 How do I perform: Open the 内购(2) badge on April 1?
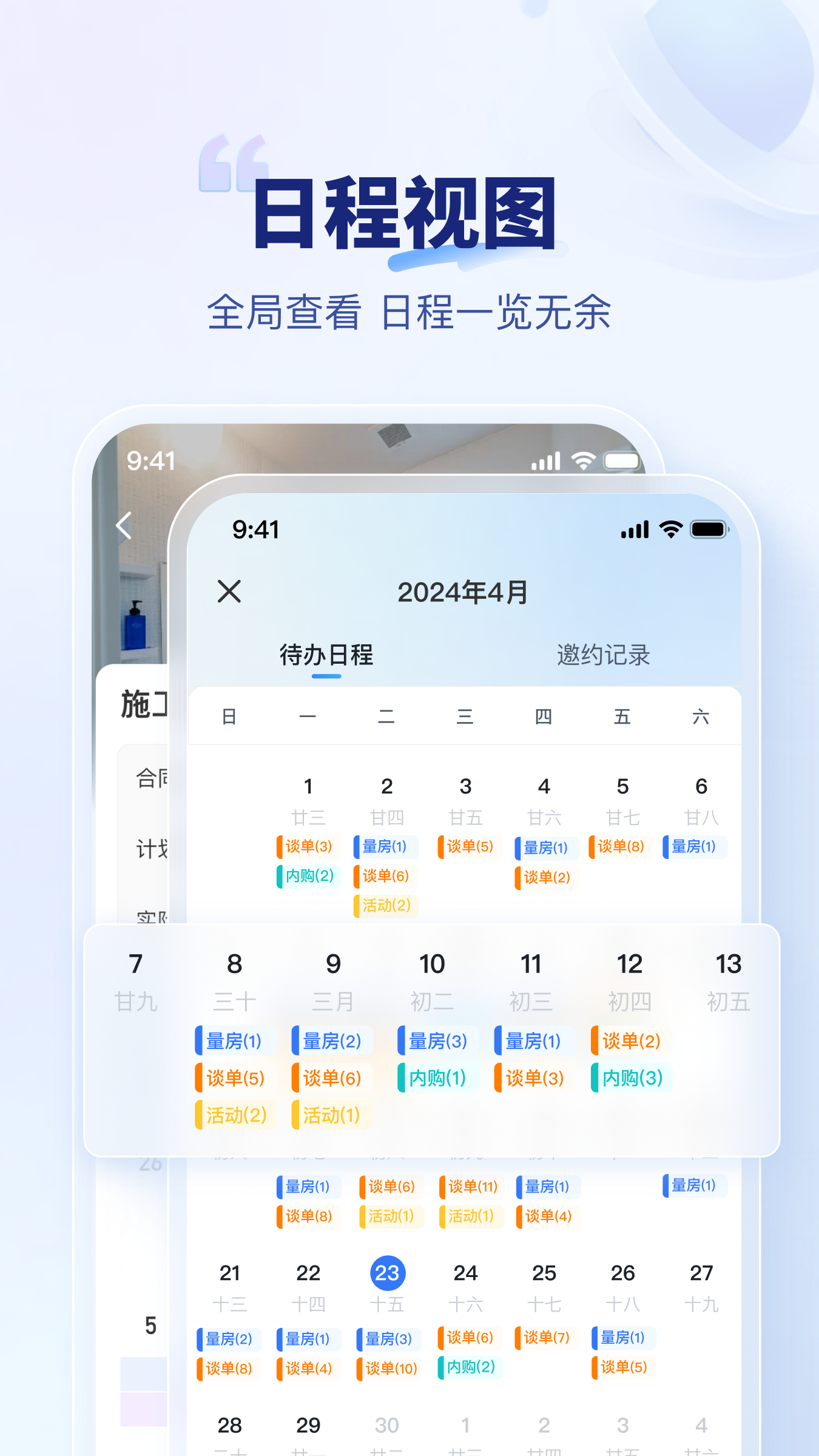coord(308,877)
